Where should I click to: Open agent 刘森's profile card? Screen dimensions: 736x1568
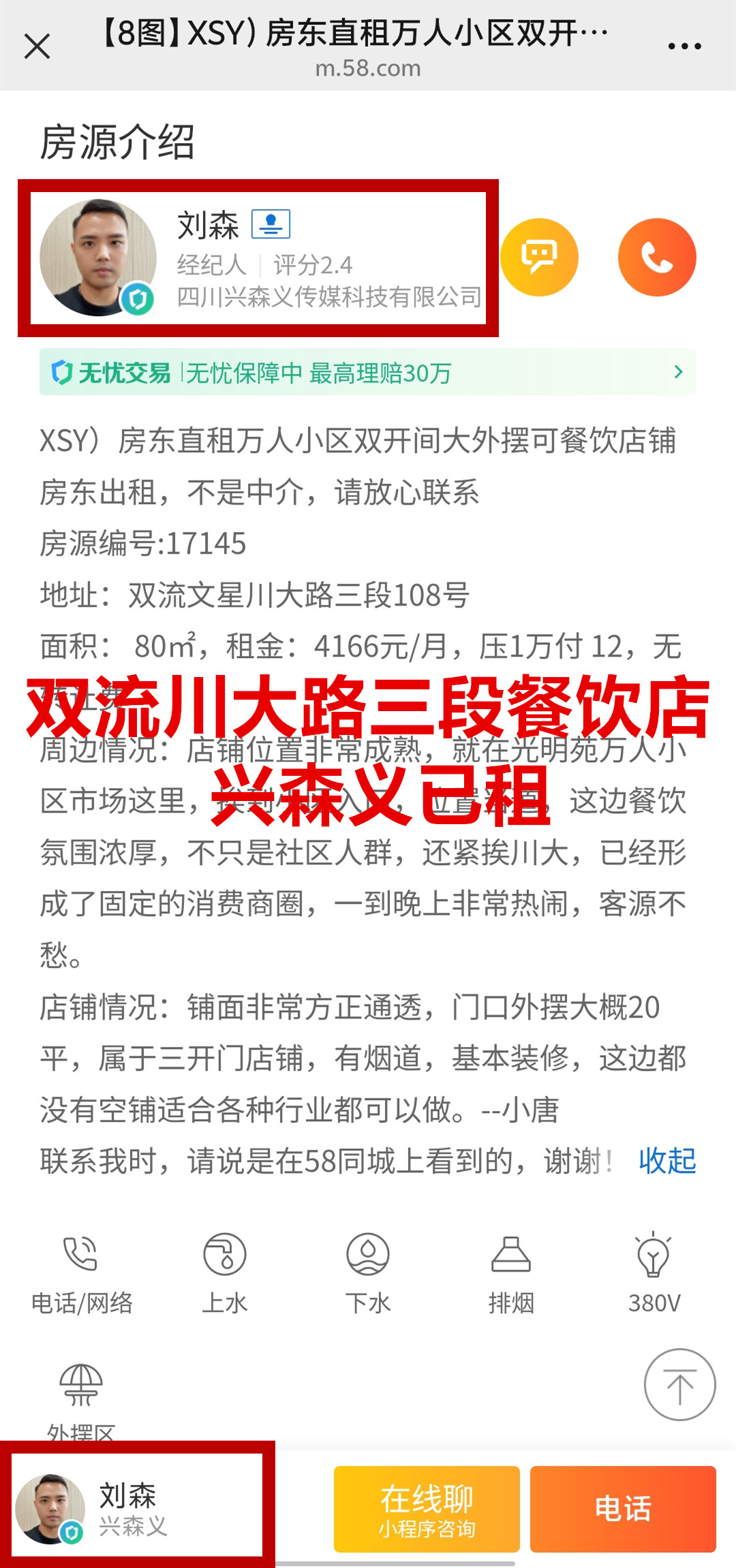point(258,258)
